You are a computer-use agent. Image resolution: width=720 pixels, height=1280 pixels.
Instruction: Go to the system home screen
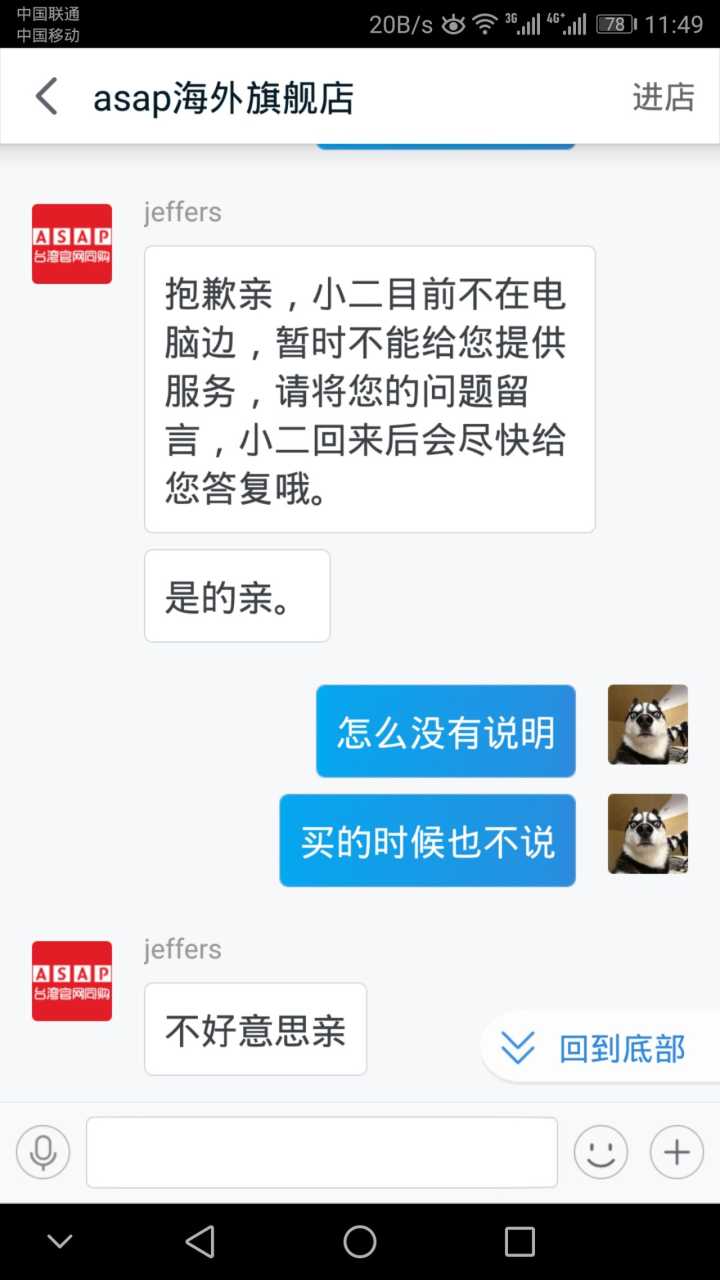[x=360, y=1242]
